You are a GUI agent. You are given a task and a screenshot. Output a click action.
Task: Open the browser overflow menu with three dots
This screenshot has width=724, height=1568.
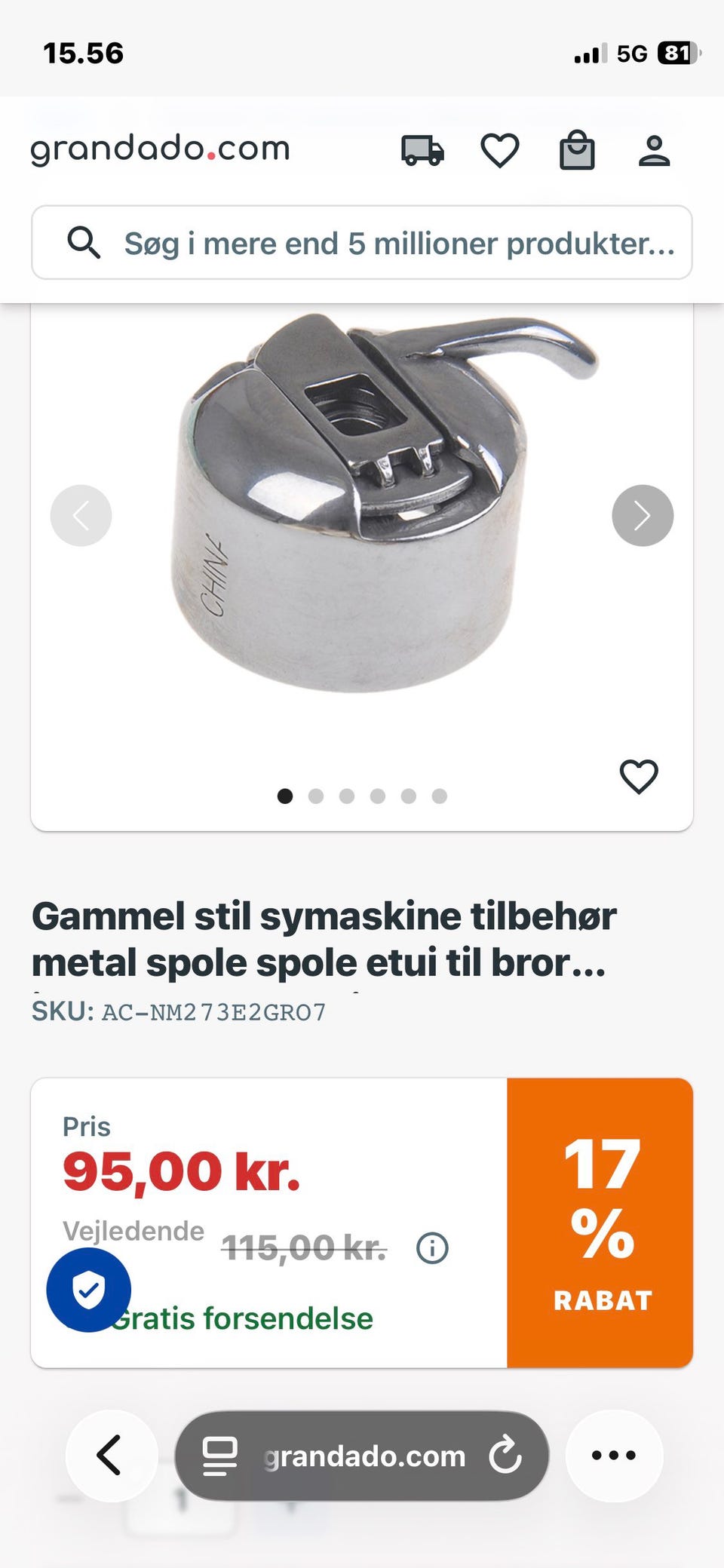tap(614, 1456)
